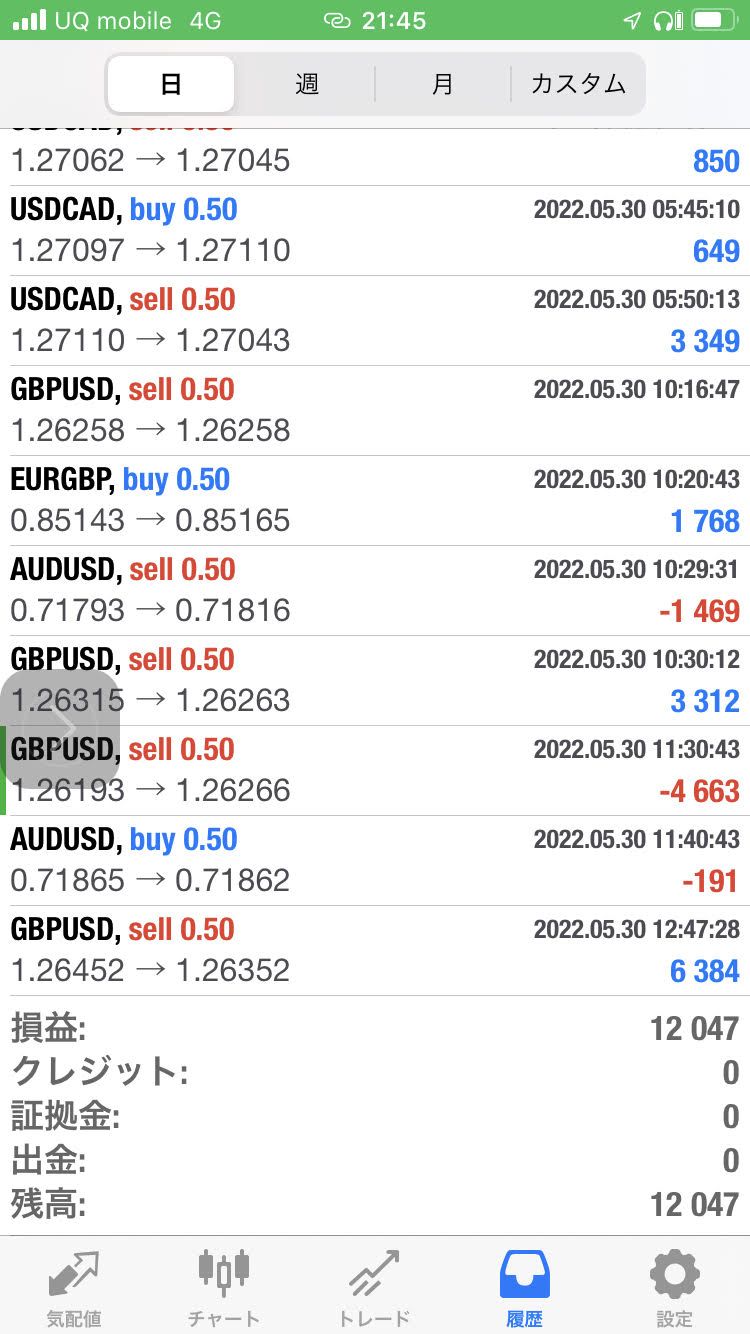Expand the GBPUSD sell trade at 10:16:47
750x1334 pixels.
pyautogui.click(x=375, y=410)
